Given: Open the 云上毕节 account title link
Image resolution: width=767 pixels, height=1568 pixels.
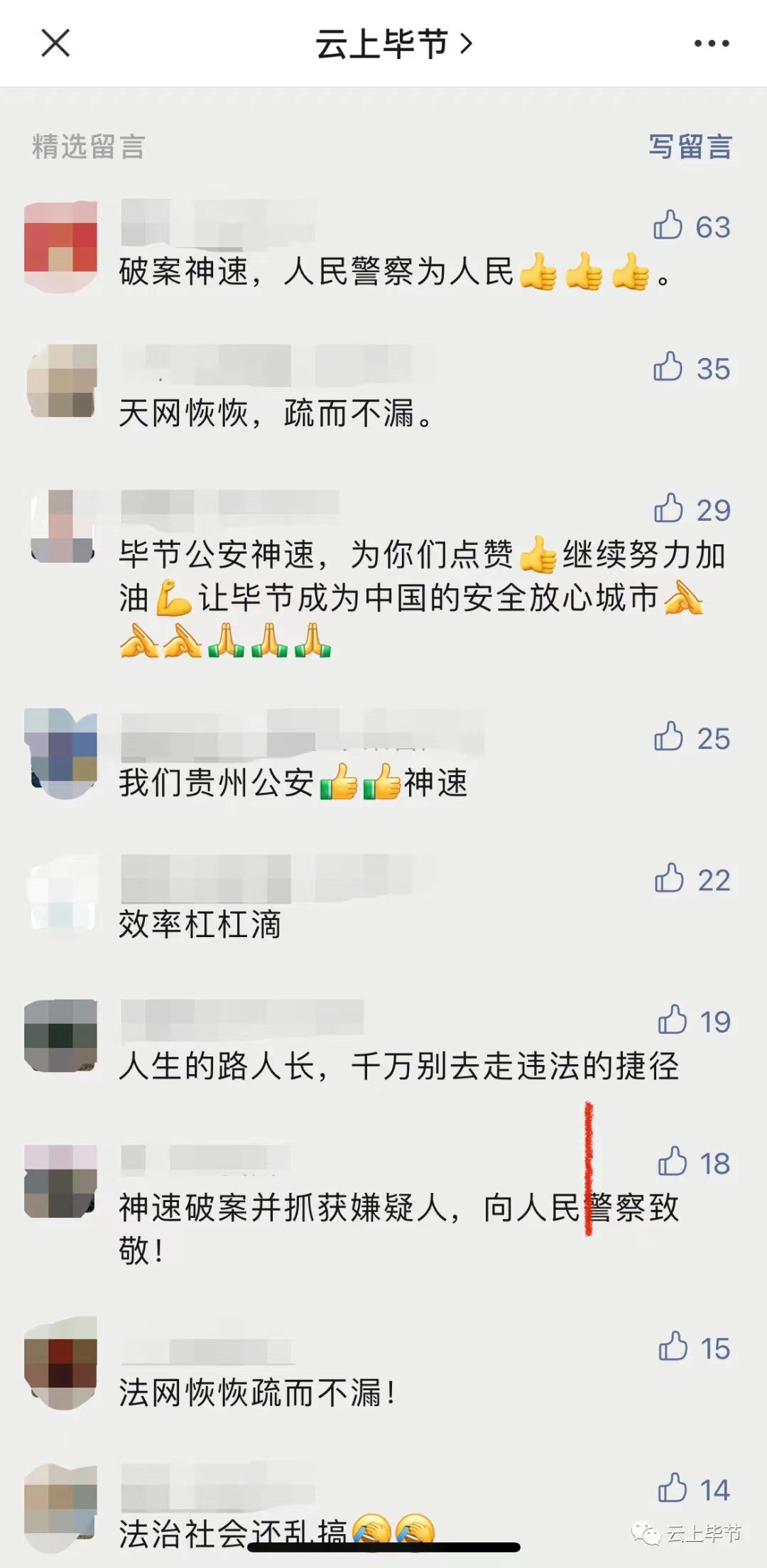Looking at the screenshot, I should pos(393,44).
